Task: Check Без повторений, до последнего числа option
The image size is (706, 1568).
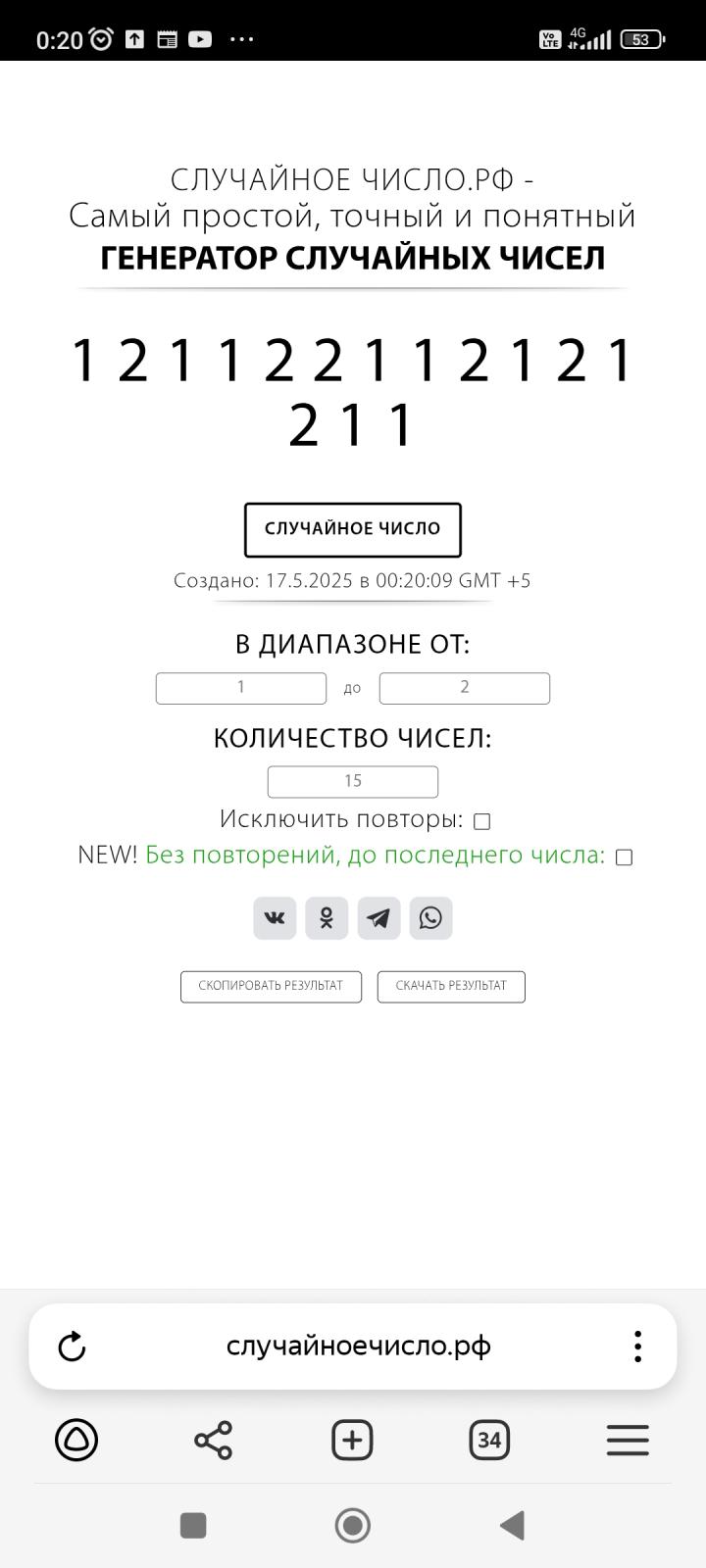Action: pyautogui.click(x=624, y=857)
